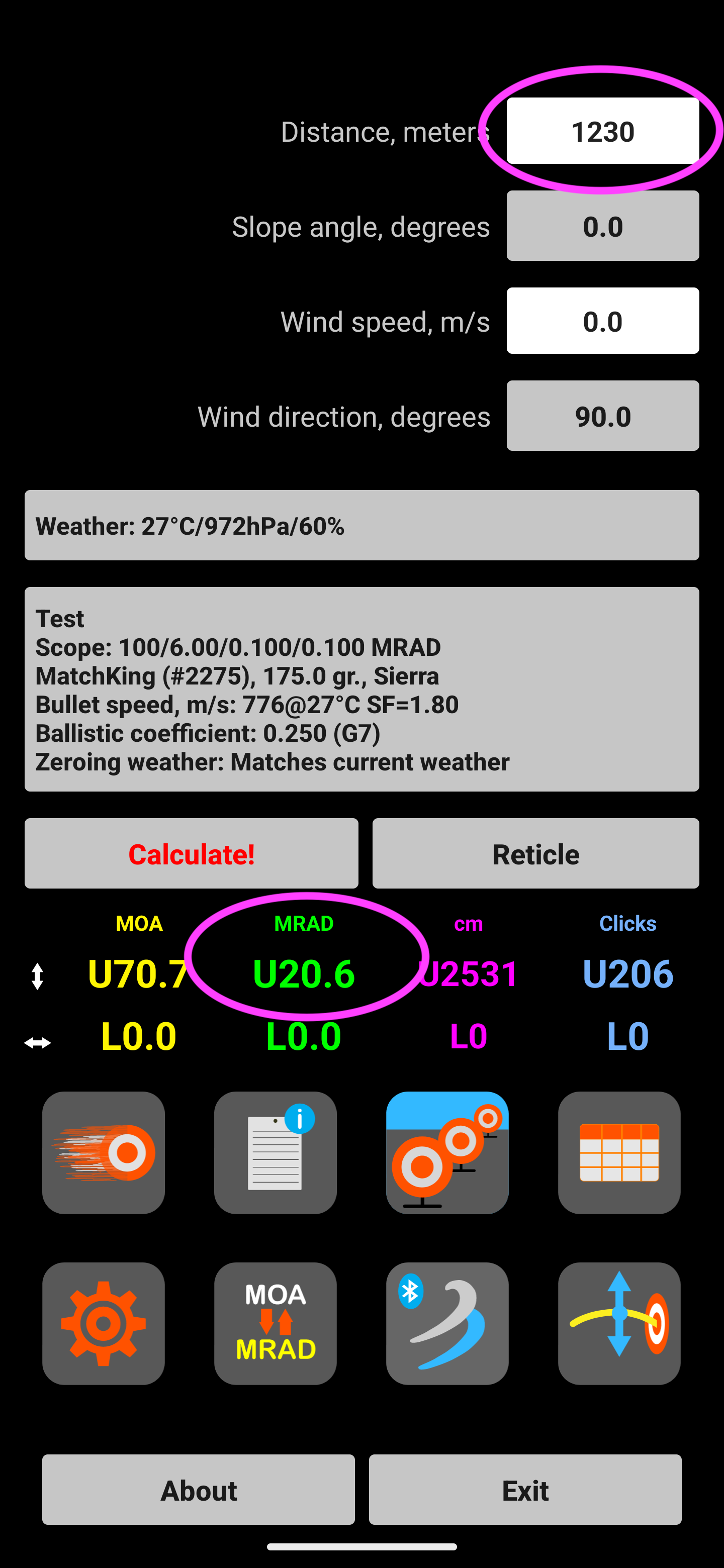Open the info document icon
The height and width of the screenshot is (1568, 724).
pos(275,1152)
